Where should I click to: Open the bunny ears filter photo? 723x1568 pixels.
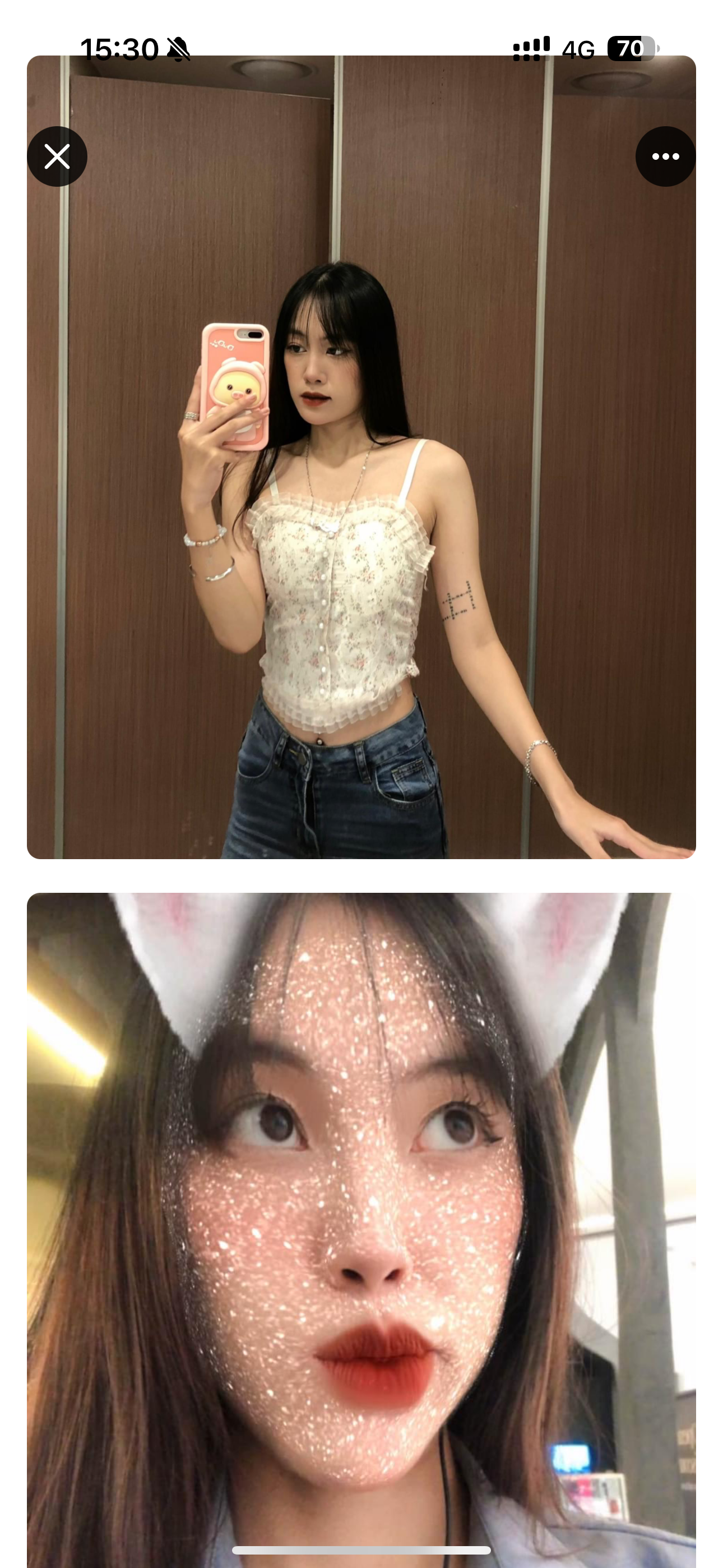(361, 1217)
